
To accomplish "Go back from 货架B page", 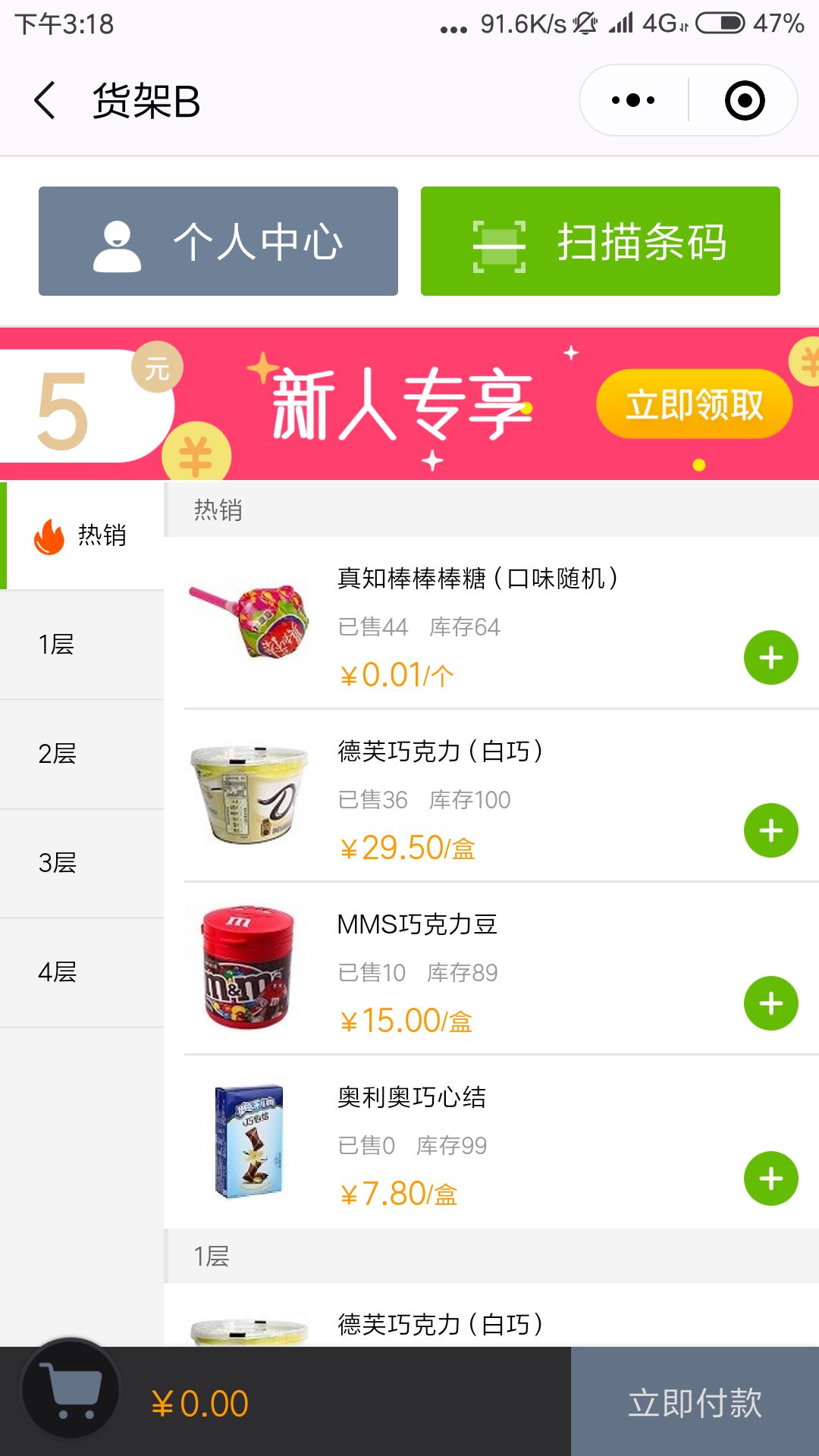I will pos(45,100).
